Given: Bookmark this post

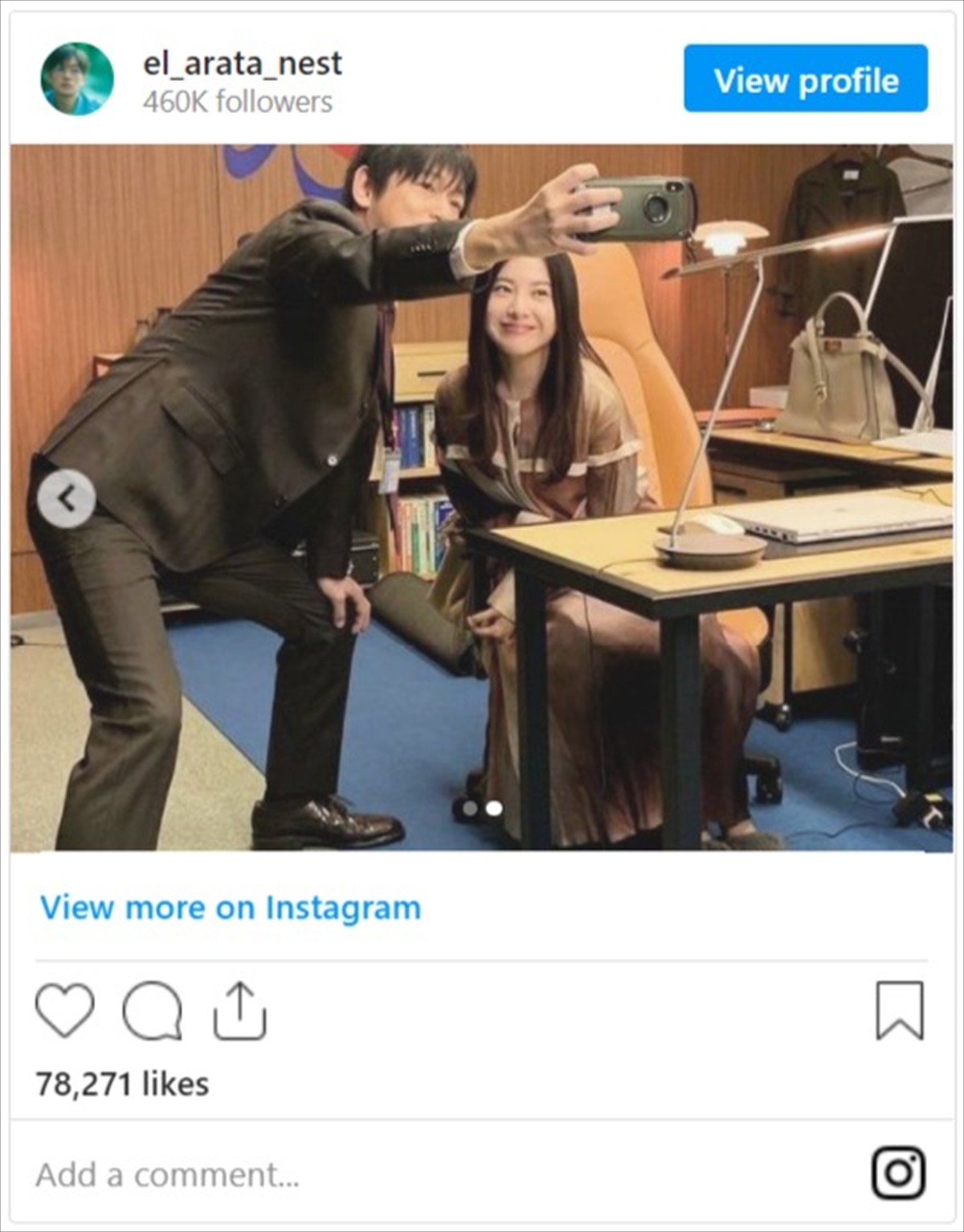Looking at the screenshot, I should tap(899, 1010).
